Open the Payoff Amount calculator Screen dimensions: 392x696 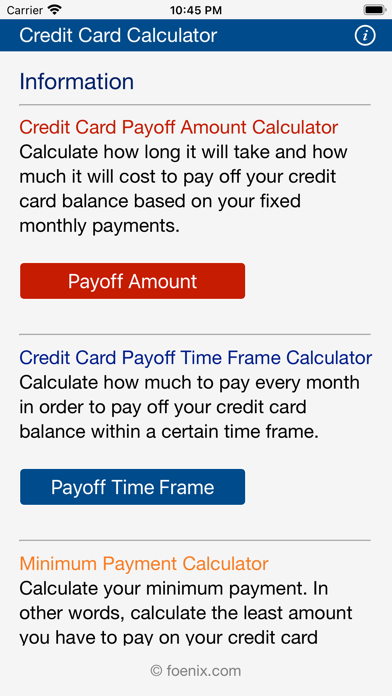(x=132, y=281)
